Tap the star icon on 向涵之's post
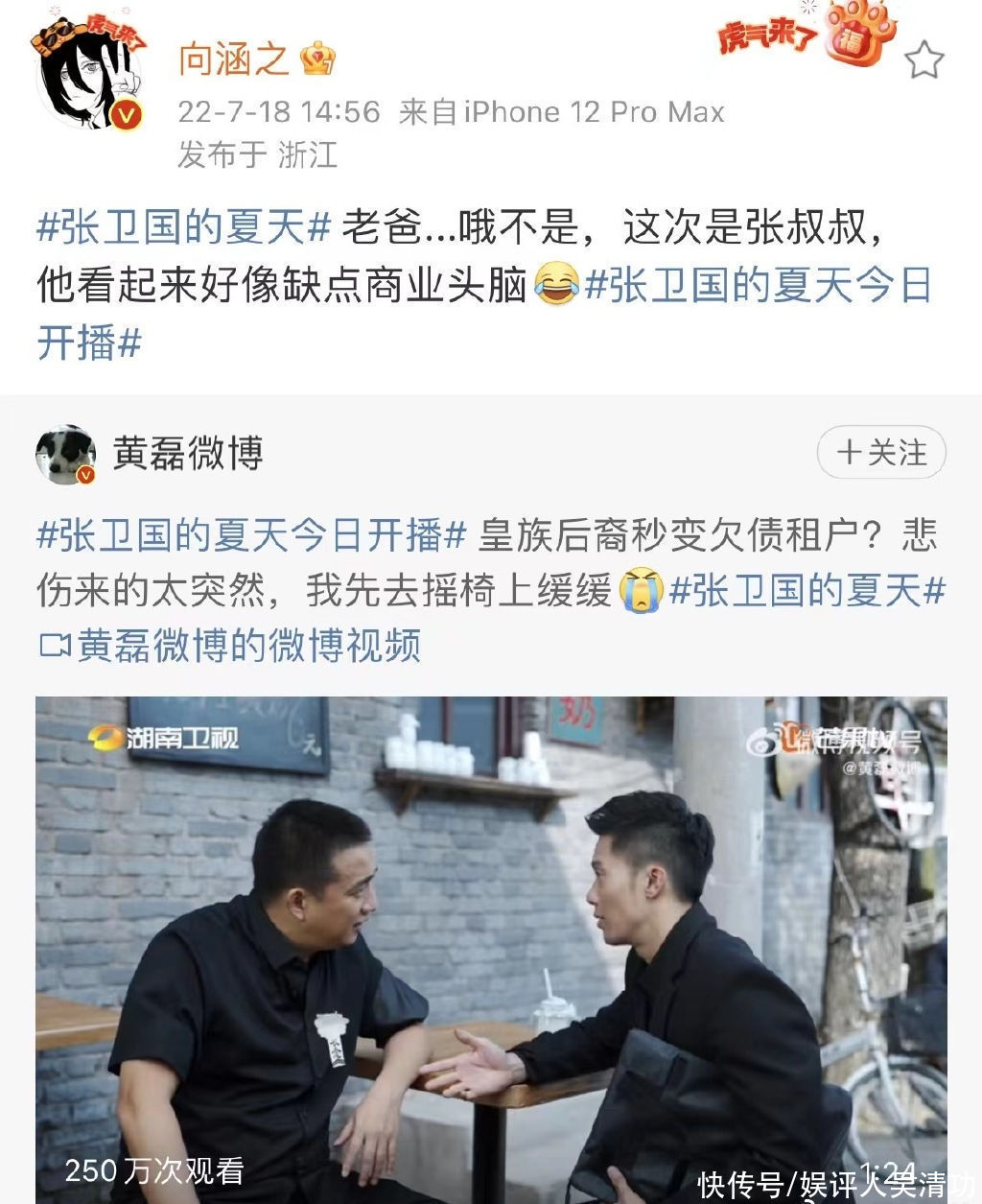The image size is (982, 1204). [924, 60]
